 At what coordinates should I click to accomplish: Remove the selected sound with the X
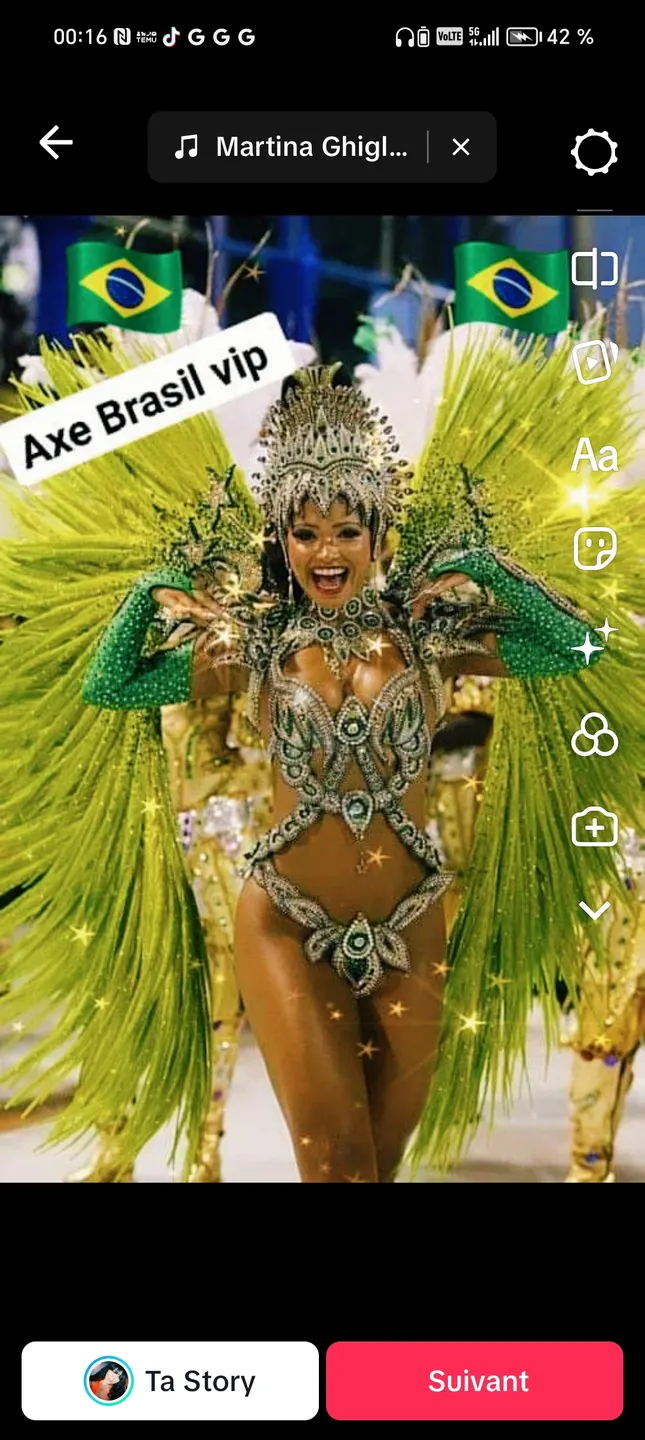click(461, 148)
